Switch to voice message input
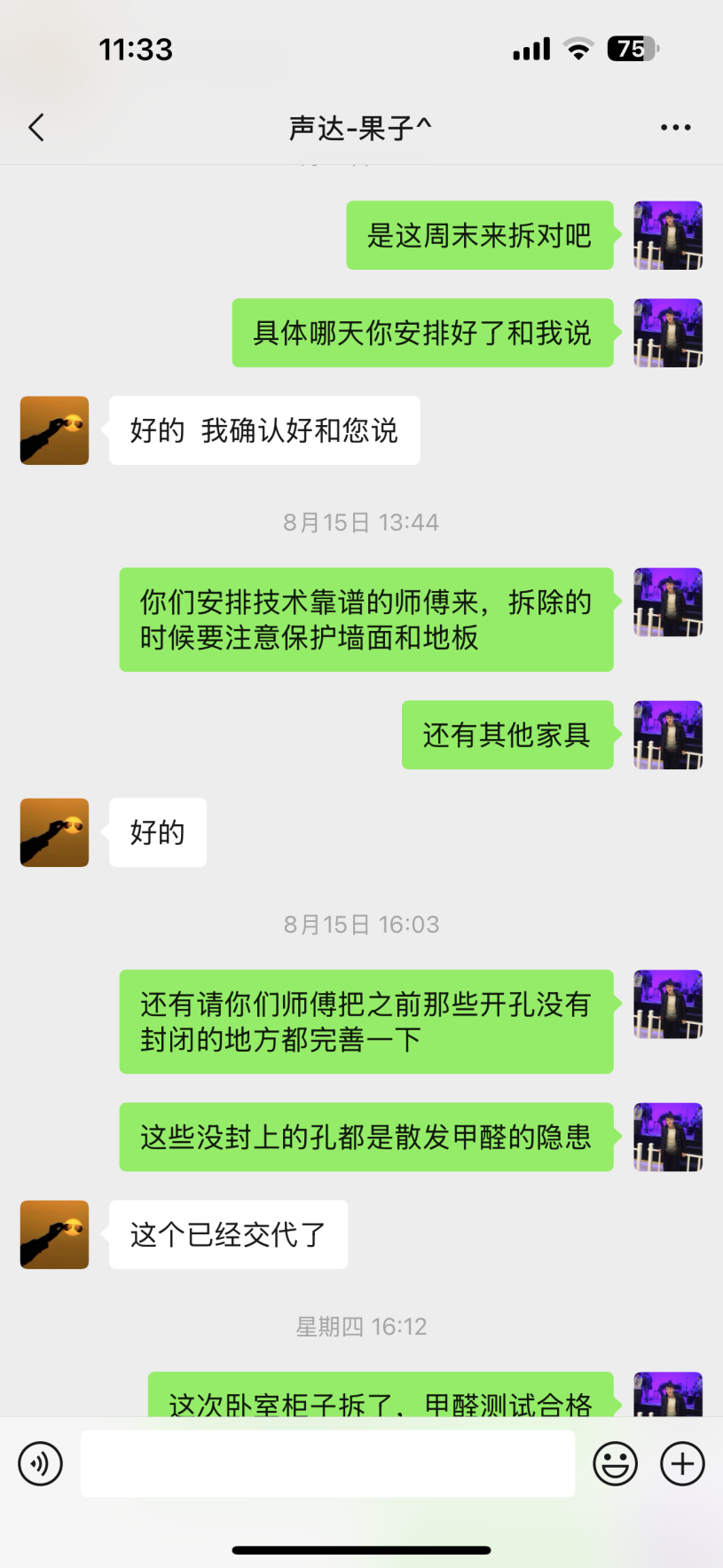723x1568 pixels. point(41,1463)
